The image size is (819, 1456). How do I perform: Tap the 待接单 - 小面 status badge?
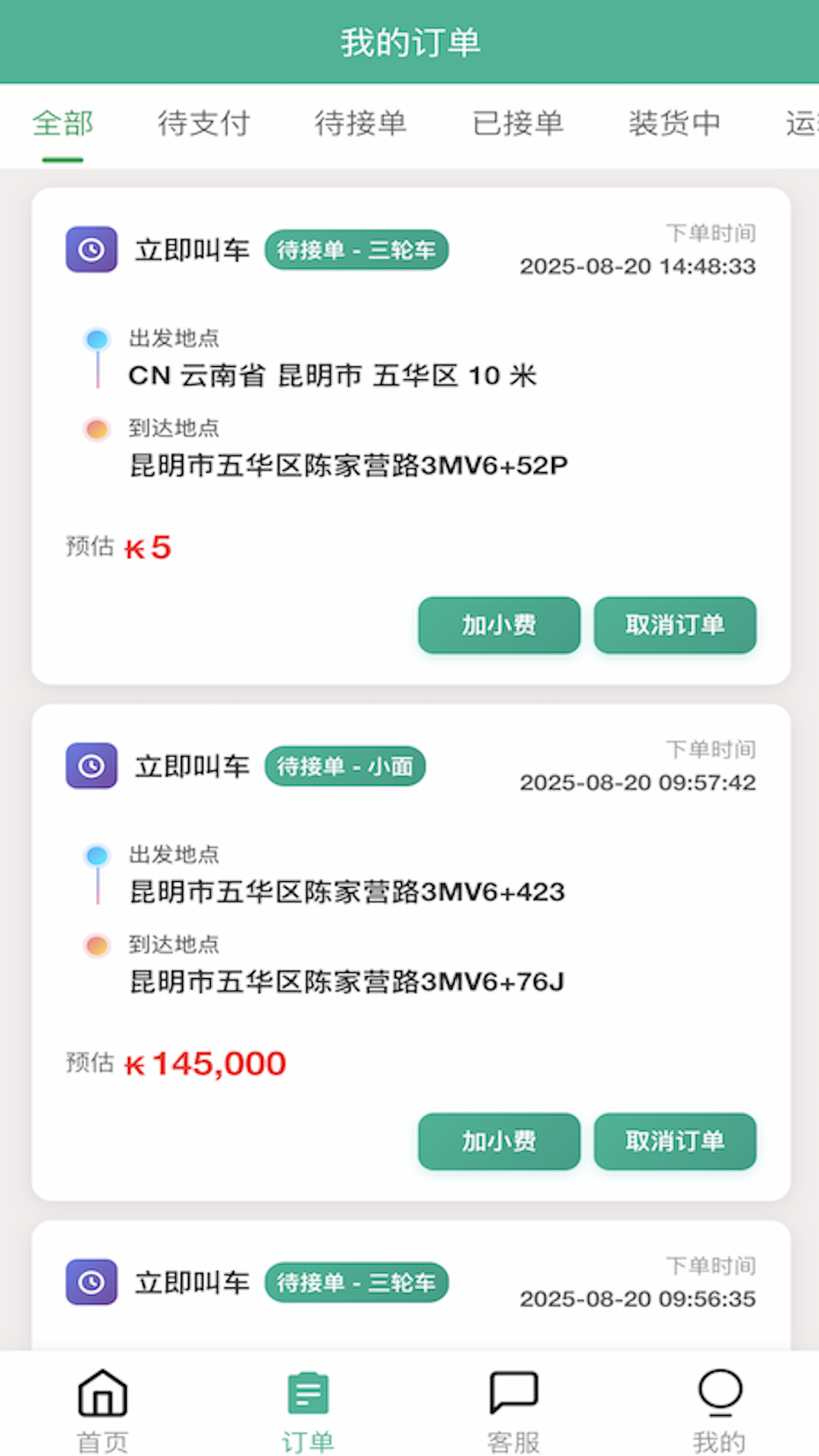point(345,767)
